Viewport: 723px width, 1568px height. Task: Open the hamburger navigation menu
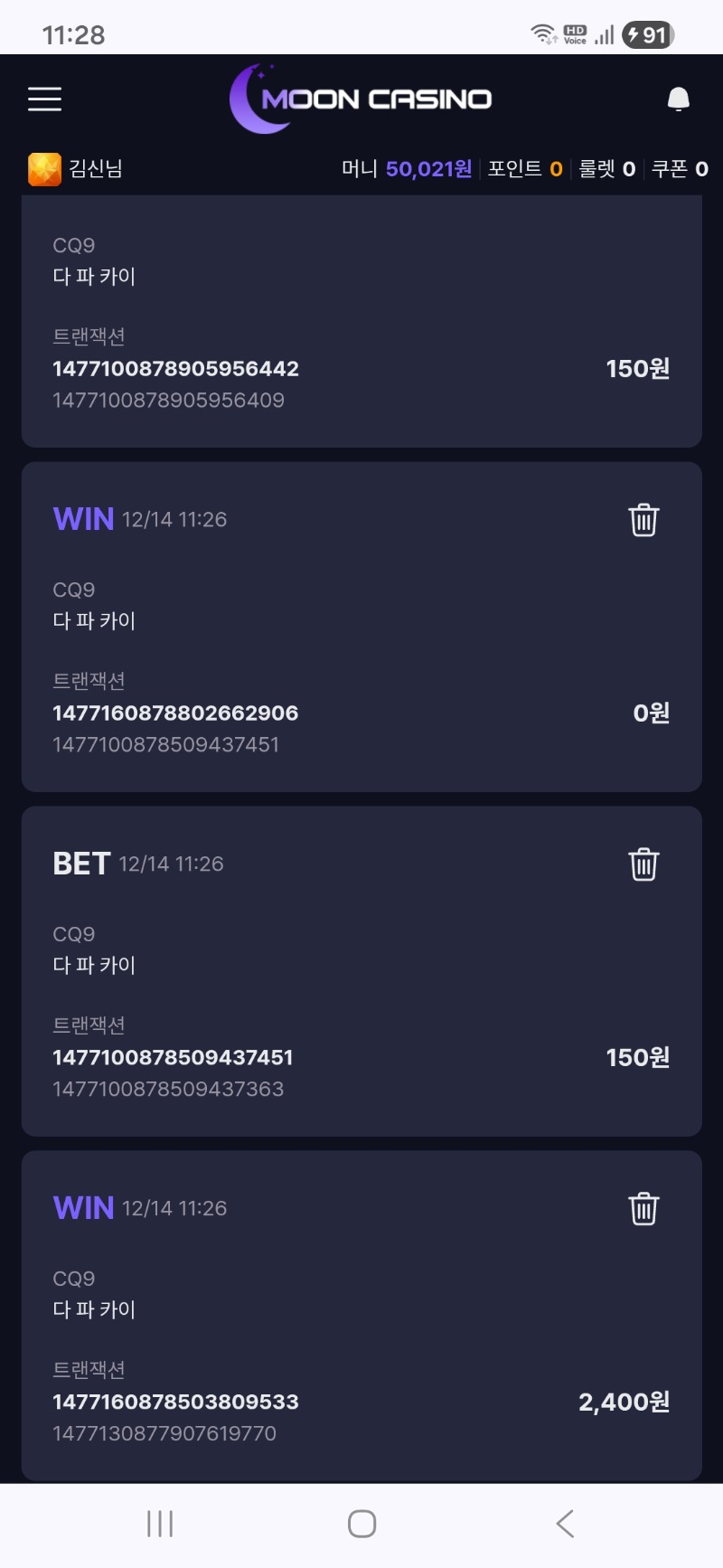44,99
